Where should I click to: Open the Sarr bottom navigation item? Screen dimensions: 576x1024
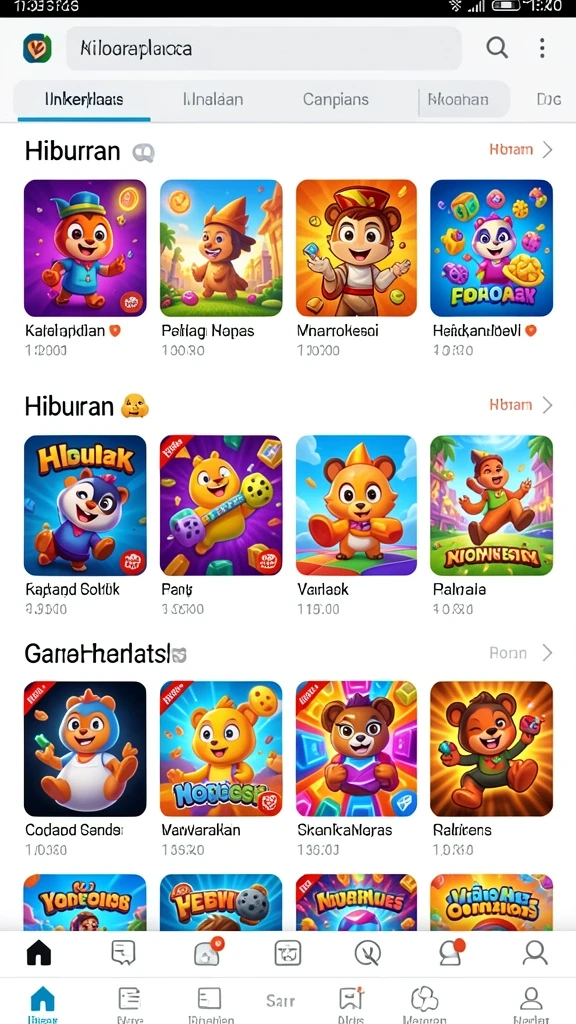[280, 1000]
